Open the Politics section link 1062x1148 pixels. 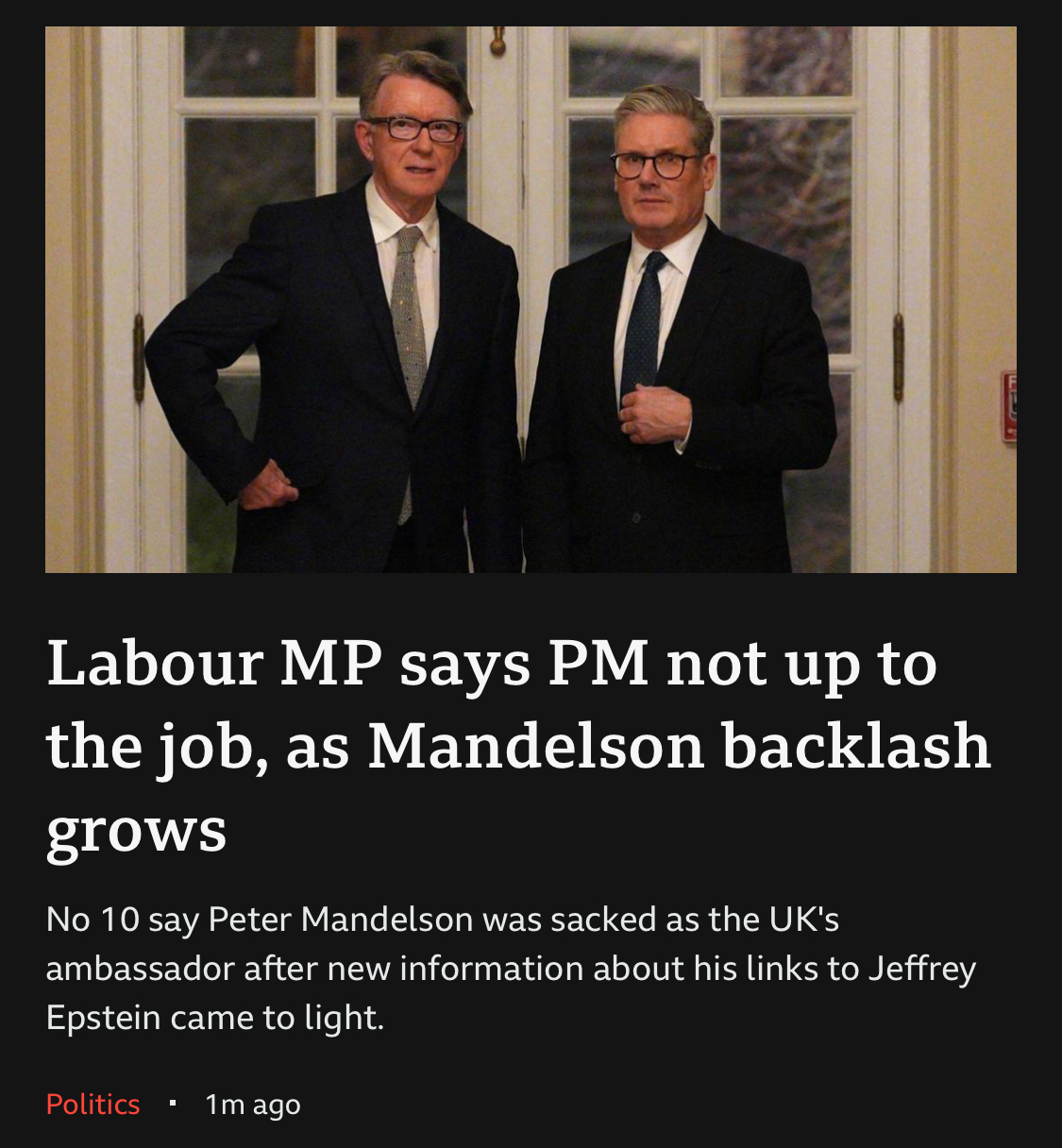(93, 1104)
